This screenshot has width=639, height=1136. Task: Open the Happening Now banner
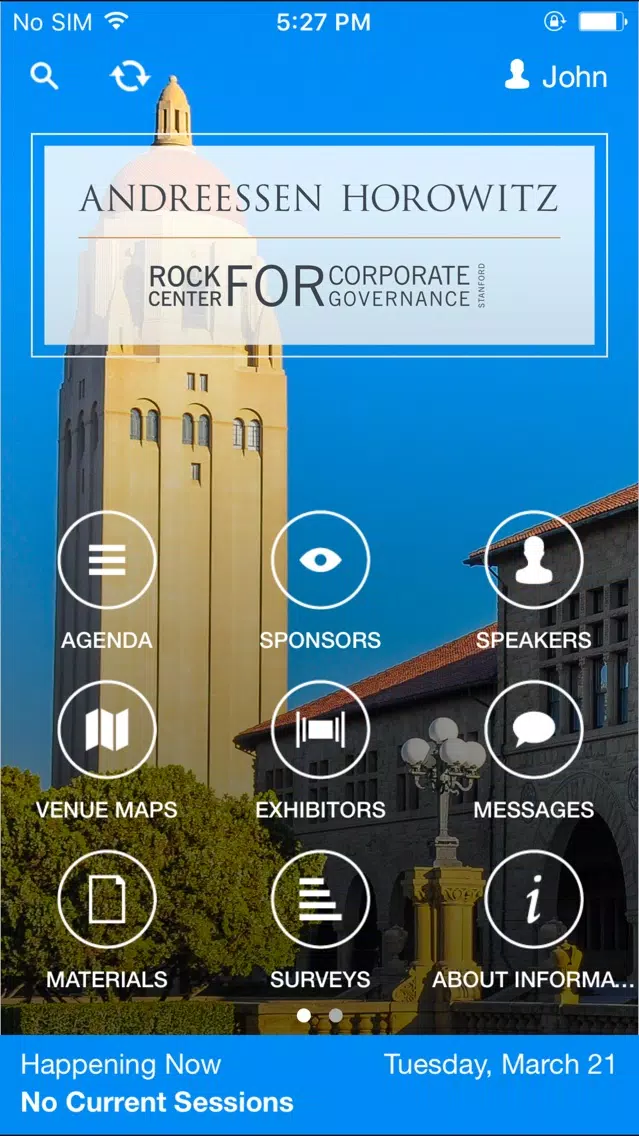click(320, 1085)
